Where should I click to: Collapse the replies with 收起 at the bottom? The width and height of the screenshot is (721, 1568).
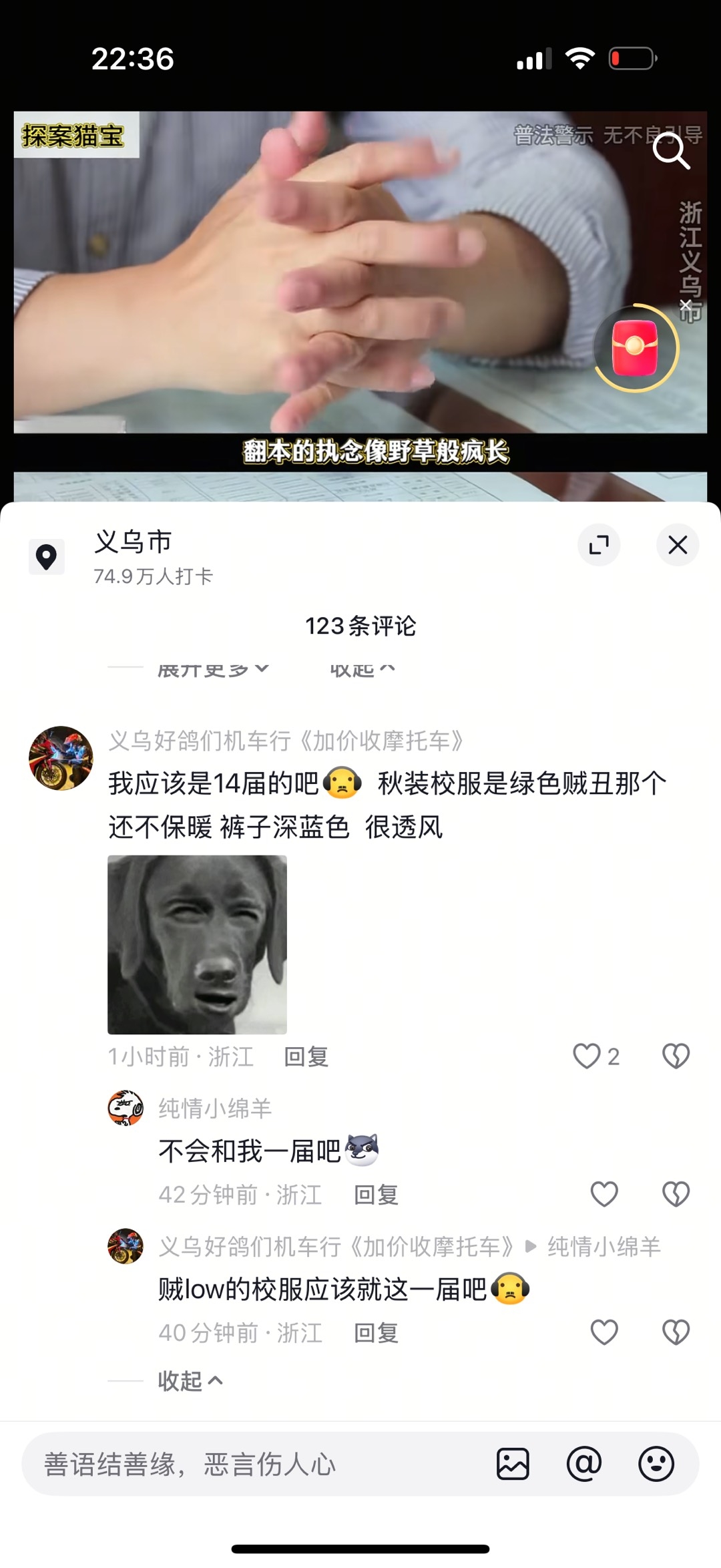click(x=190, y=1380)
